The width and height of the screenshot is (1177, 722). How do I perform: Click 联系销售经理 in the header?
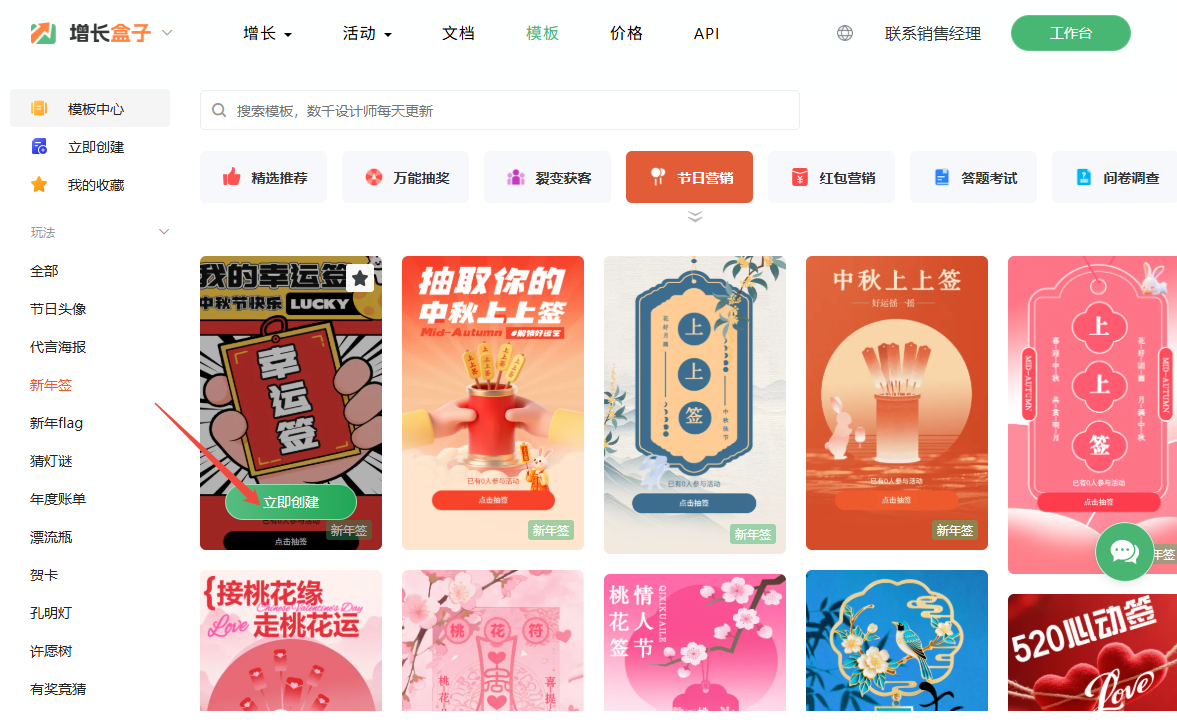pos(932,33)
